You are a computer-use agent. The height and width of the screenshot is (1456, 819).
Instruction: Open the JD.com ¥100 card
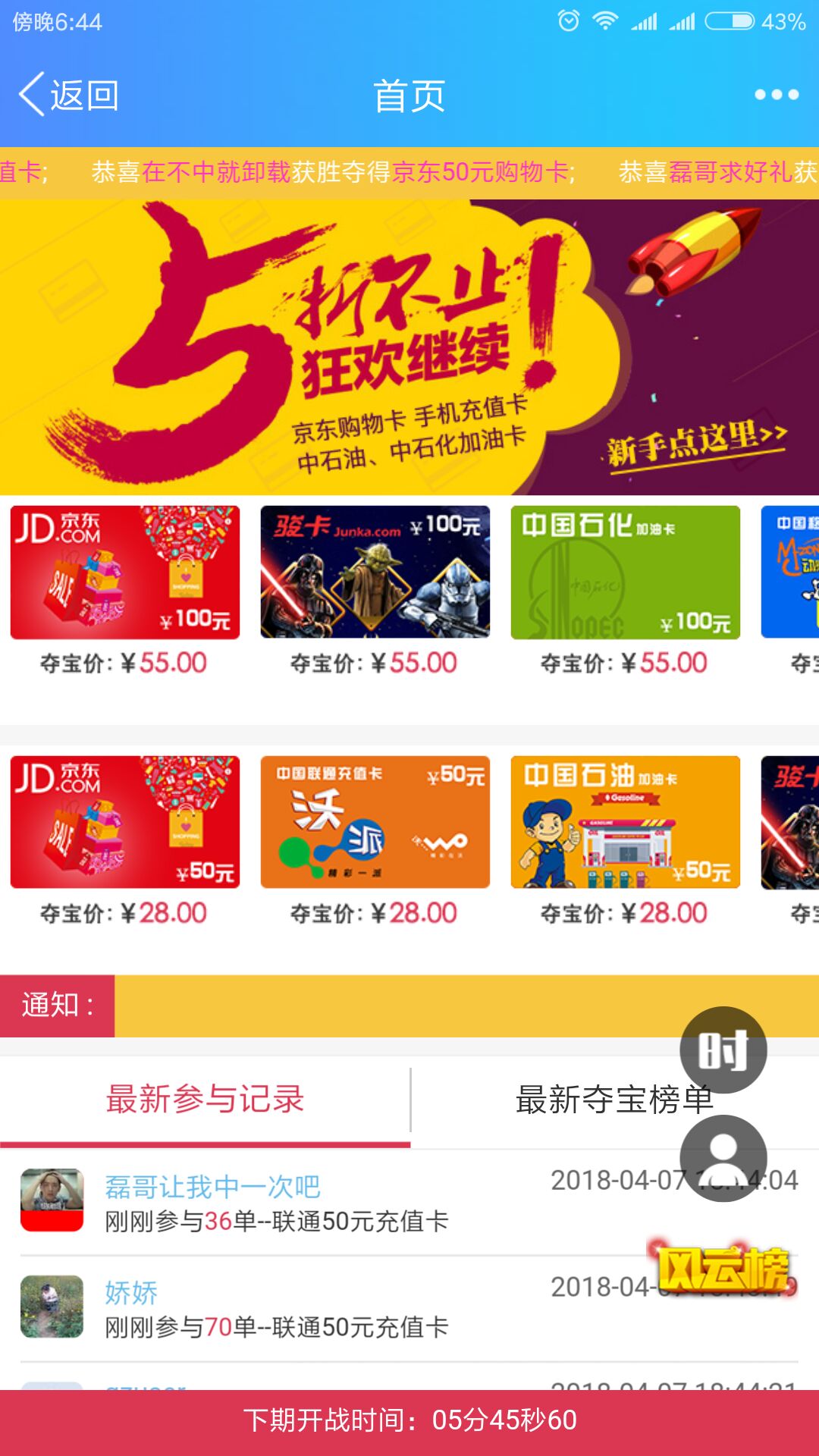(x=125, y=573)
